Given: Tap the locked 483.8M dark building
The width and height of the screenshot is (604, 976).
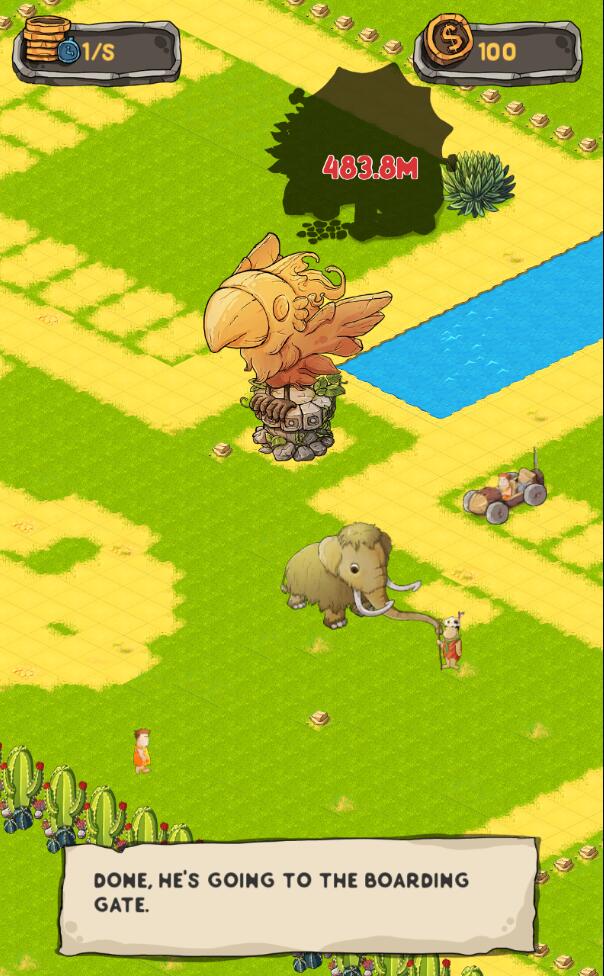Looking at the screenshot, I should point(365,160).
